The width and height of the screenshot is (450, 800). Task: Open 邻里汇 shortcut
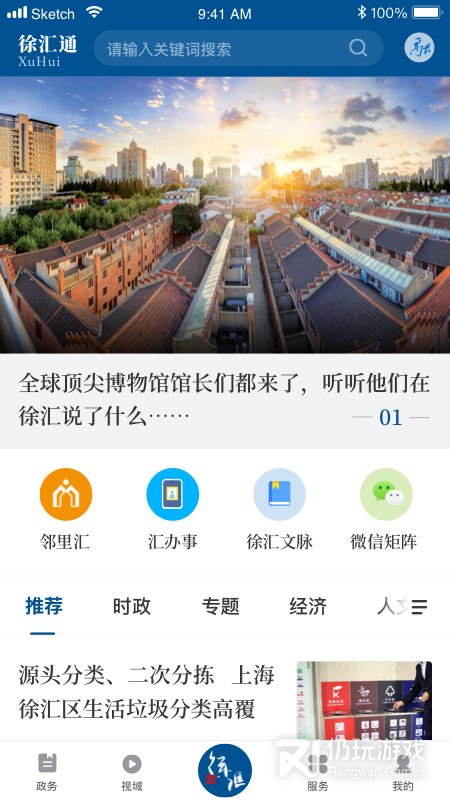click(x=66, y=509)
